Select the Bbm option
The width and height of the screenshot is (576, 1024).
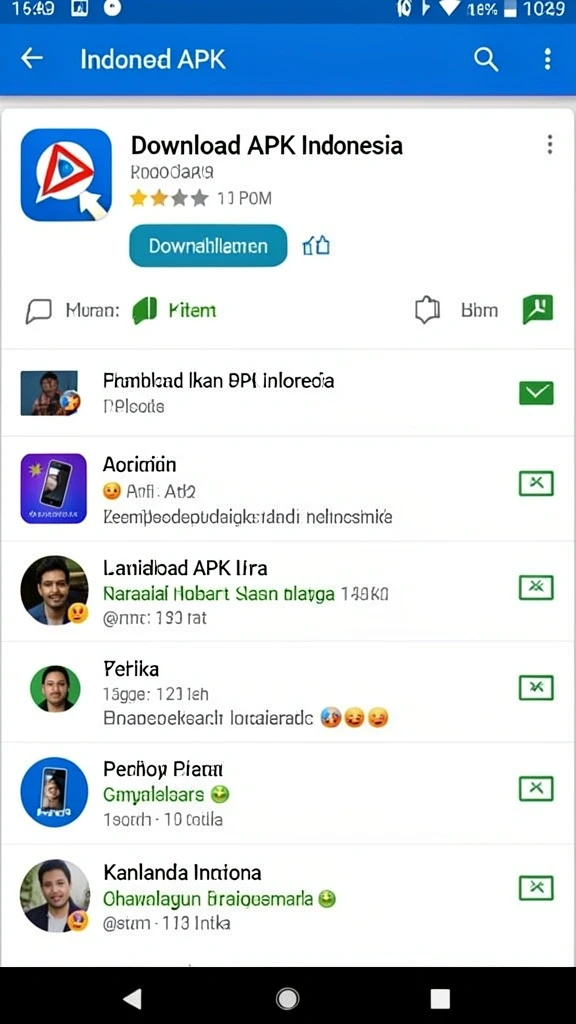tap(457, 310)
